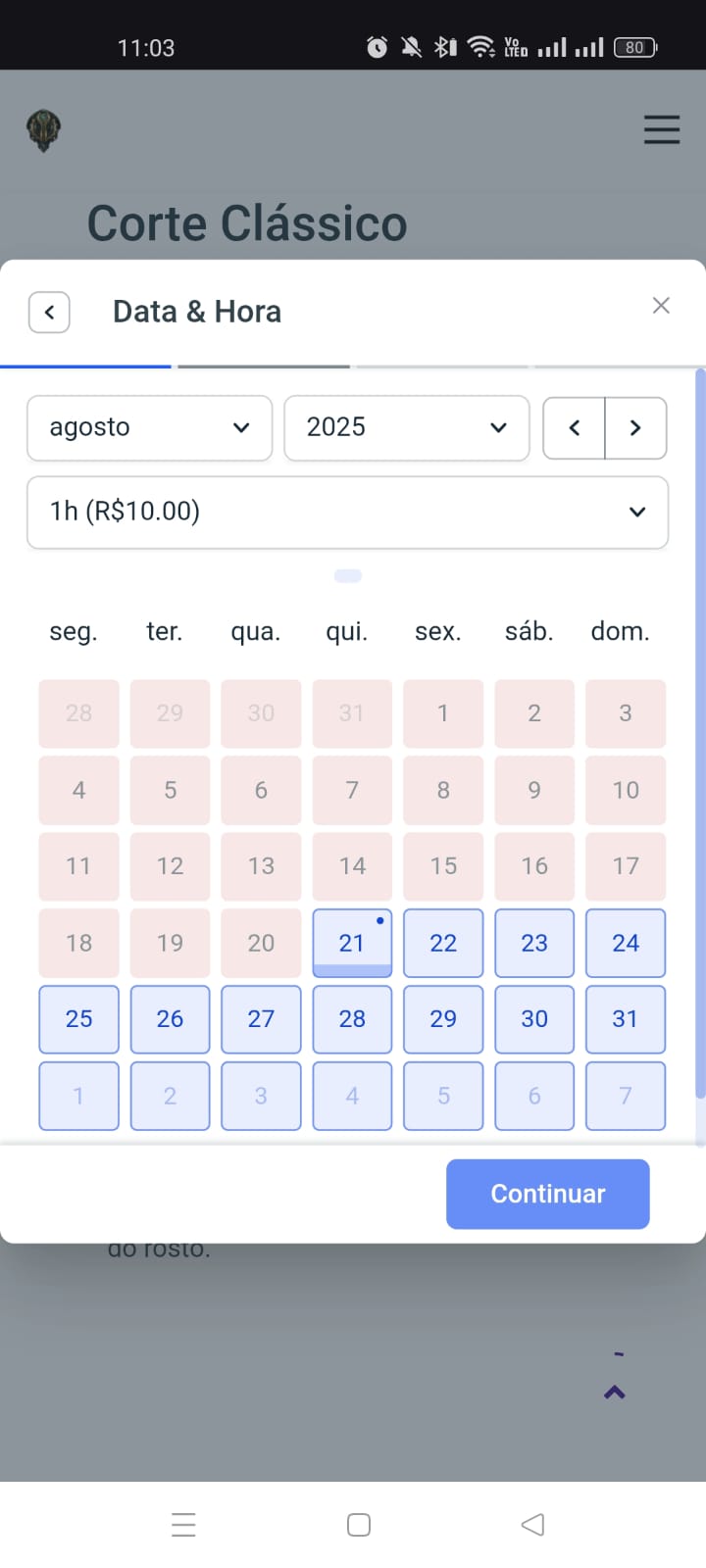Select August 31 on the calendar
Screen dimensions: 706x1568
click(626, 1019)
